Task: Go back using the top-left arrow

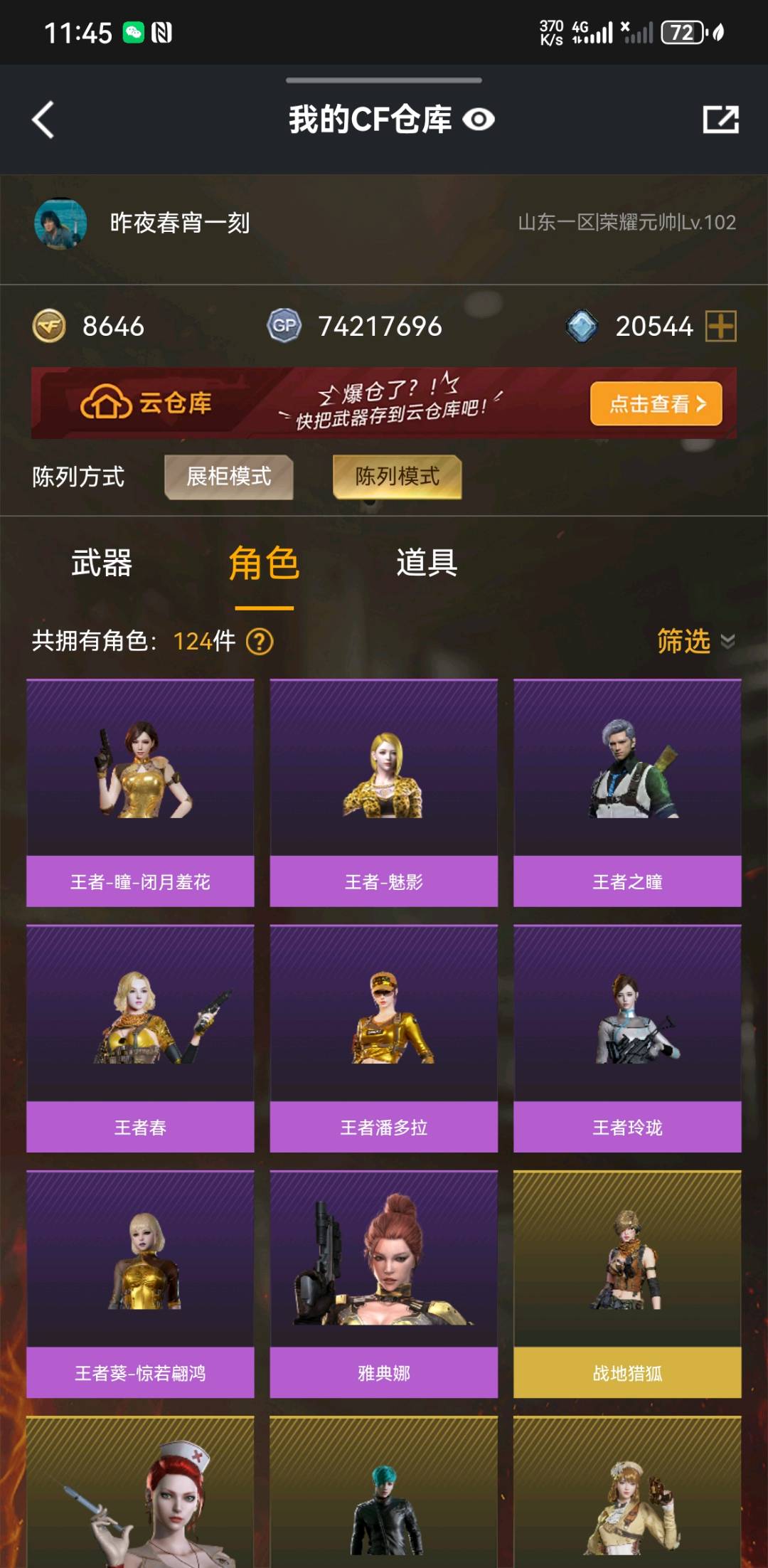Action: click(44, 120)
